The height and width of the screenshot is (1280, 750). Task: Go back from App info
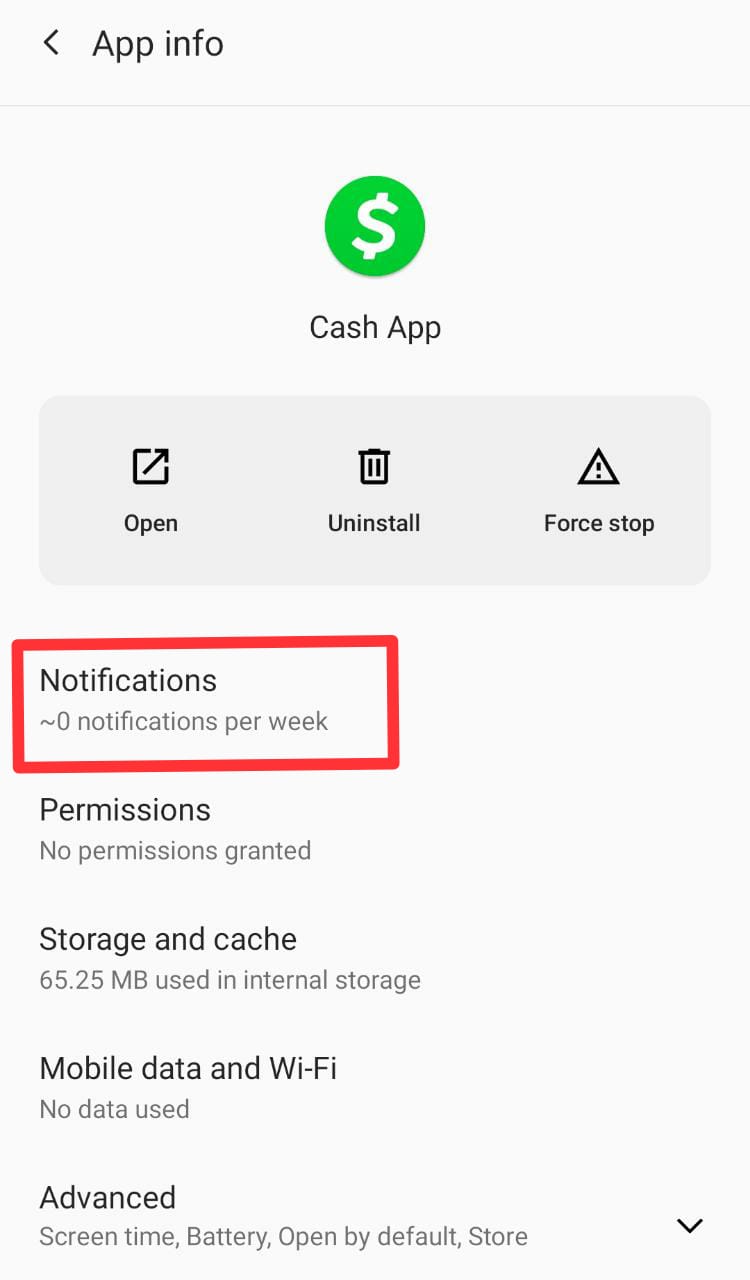pyautogui.click(x=51, y=44)
